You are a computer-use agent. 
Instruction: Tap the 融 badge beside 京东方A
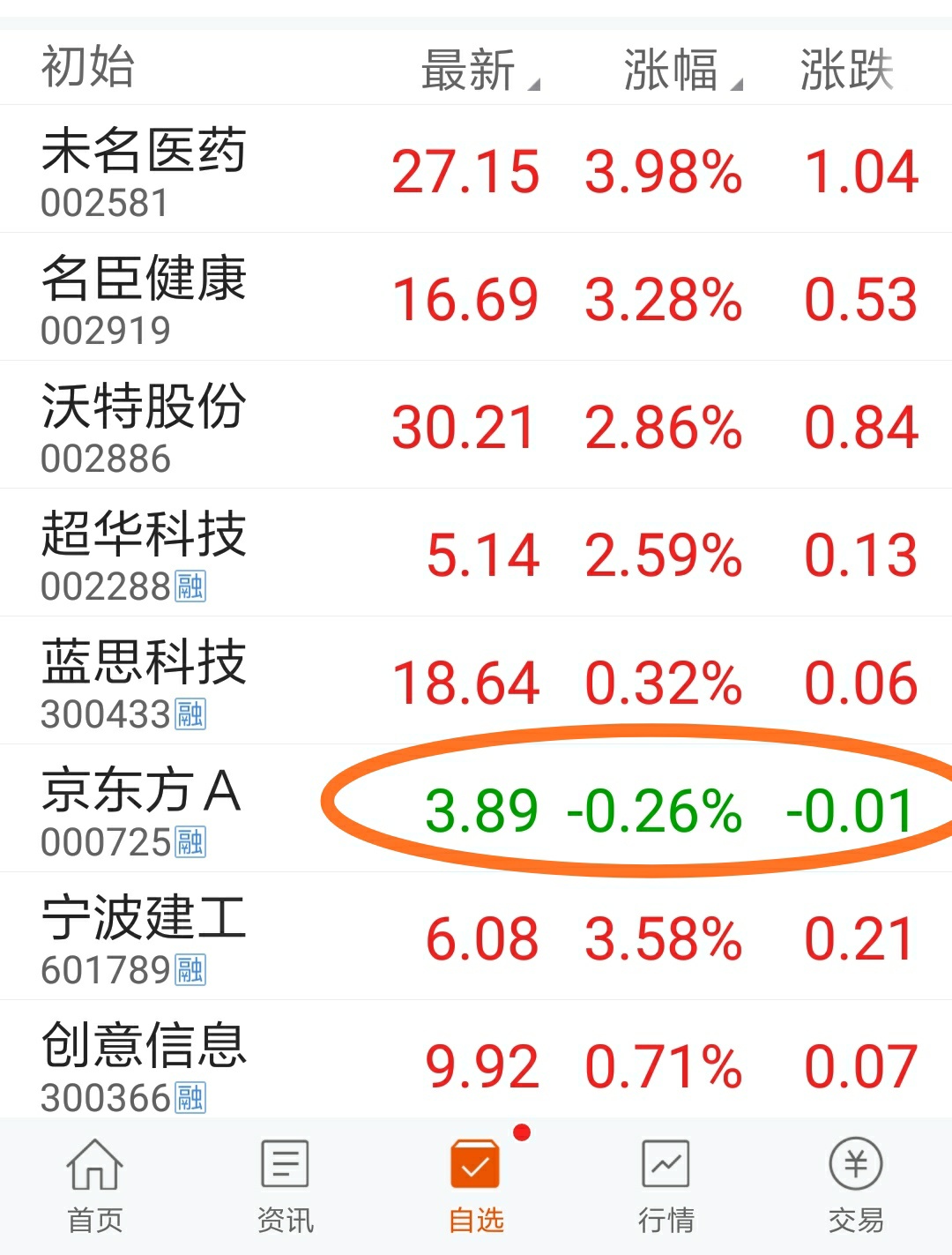(190, 840)
